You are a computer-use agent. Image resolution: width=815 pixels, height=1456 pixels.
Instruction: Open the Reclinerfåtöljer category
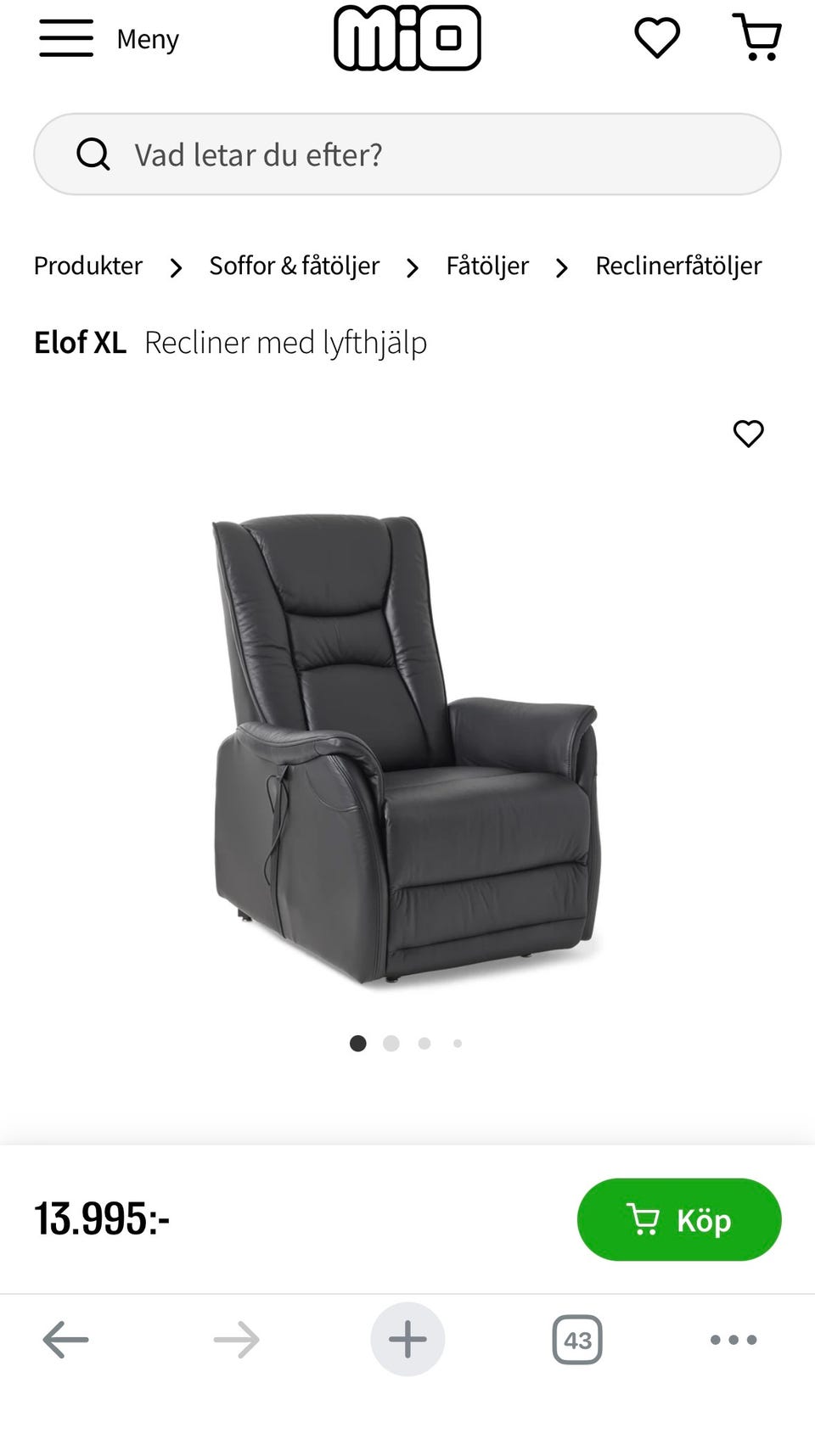click(x=677, y=266)
